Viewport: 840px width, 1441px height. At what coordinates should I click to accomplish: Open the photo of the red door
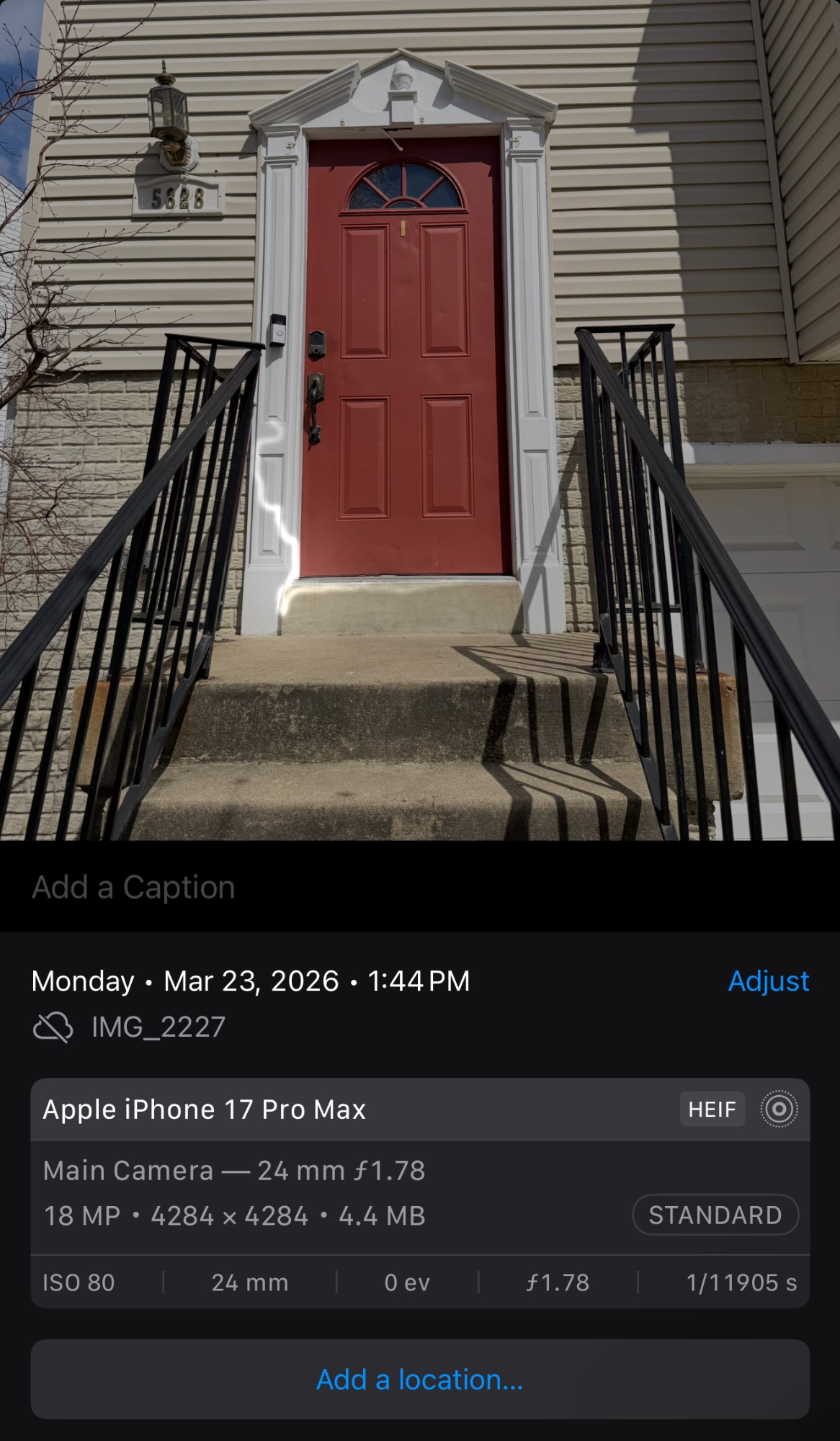point(420,420)
